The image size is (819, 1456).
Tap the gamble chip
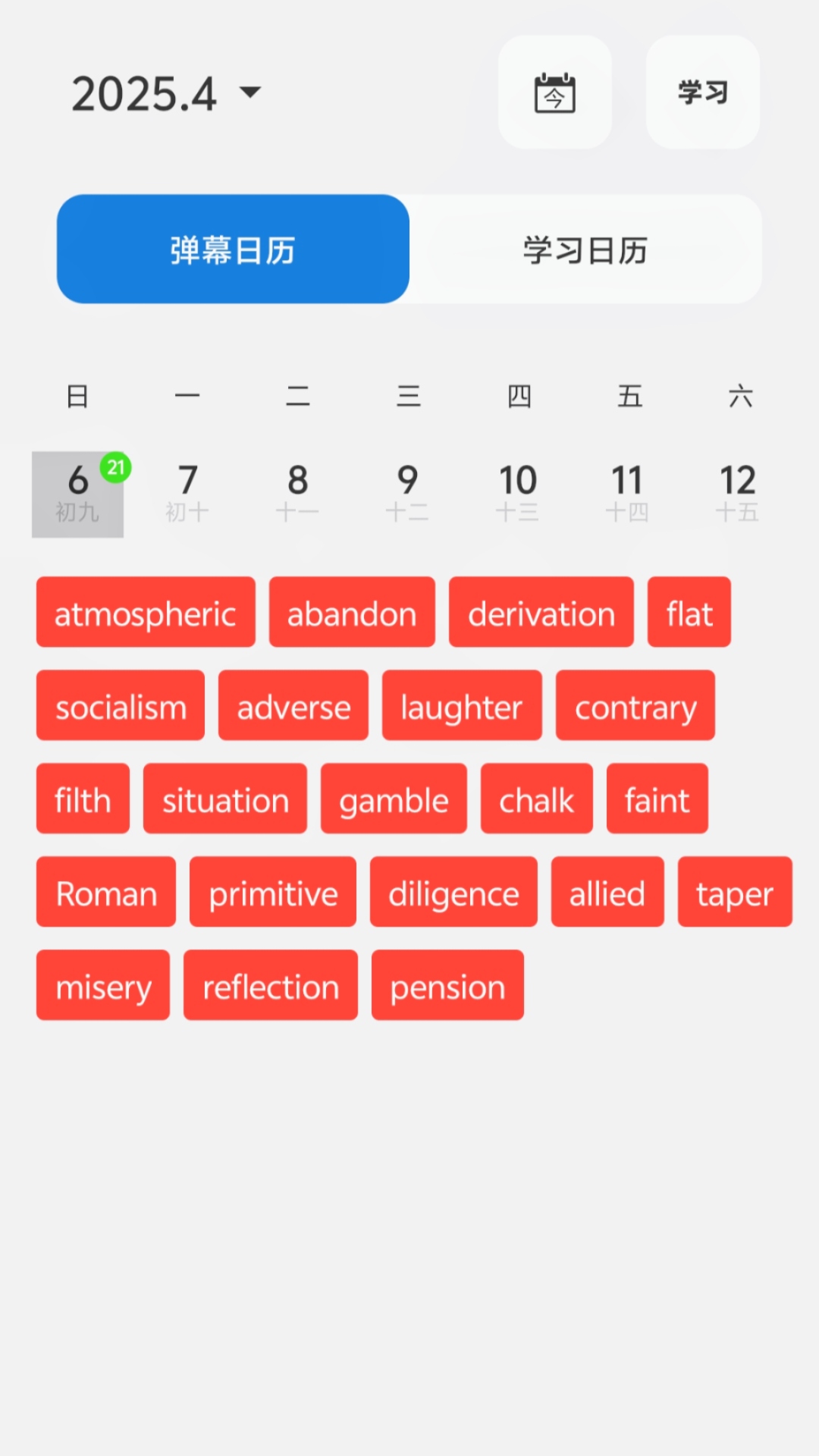coord(394,799)
